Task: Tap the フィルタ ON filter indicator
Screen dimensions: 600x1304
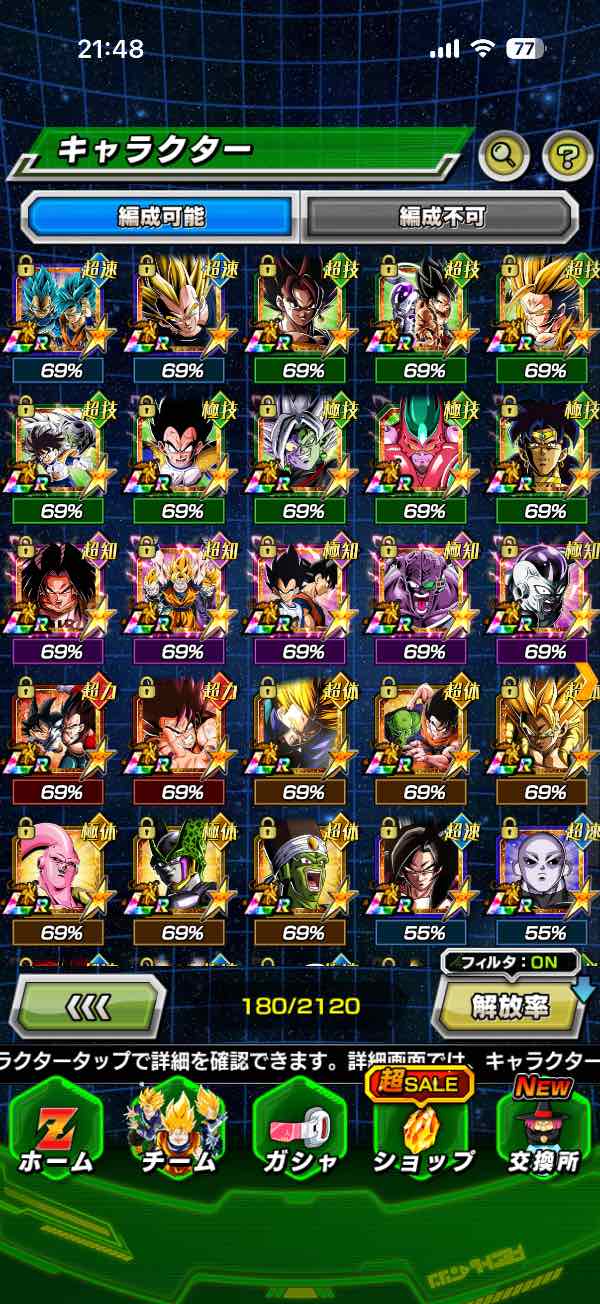Action: point(510,964)
